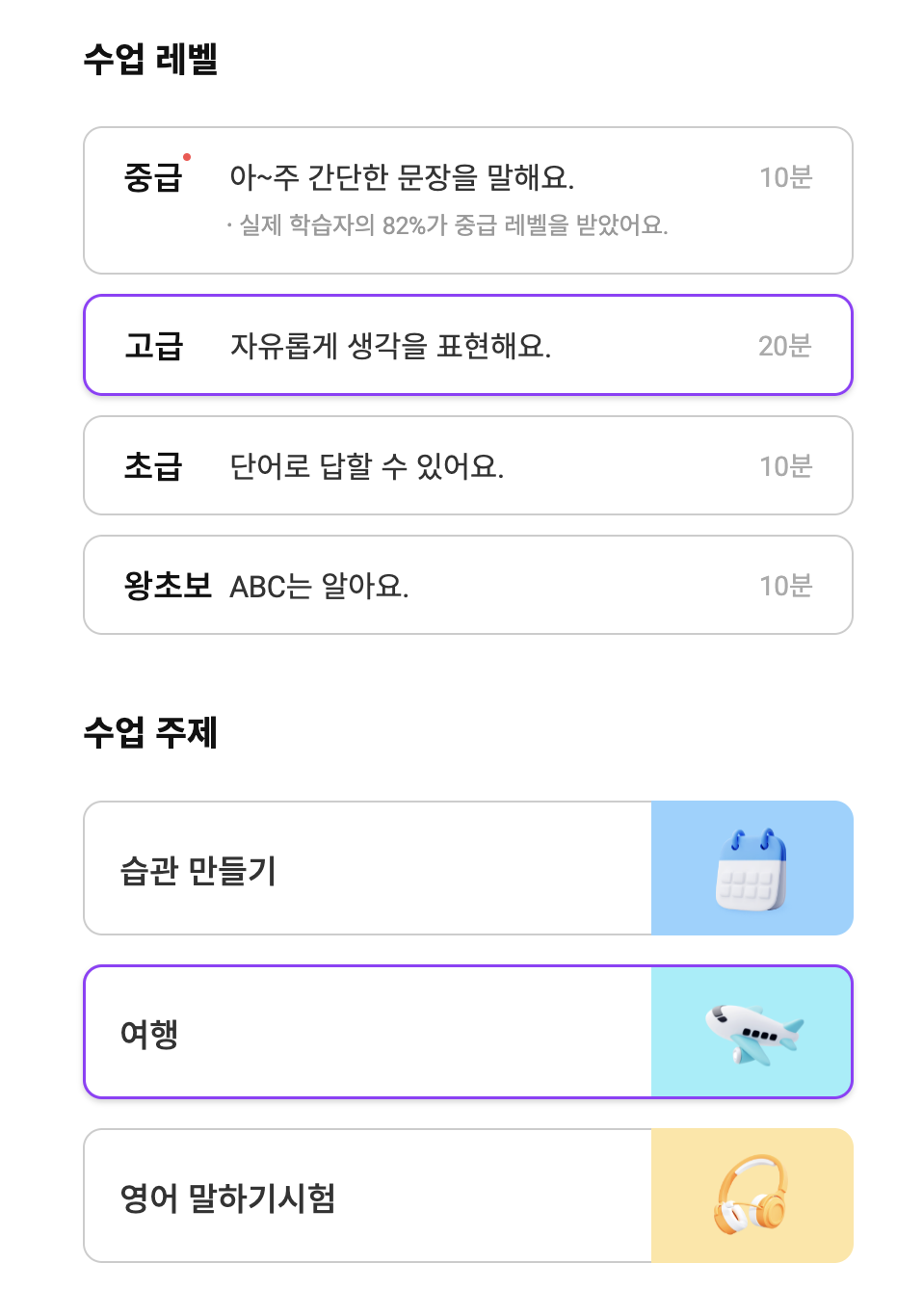Click the 10분 label on 왕초보 card
The image size is (923, 1316).
(x=786, y=585)
